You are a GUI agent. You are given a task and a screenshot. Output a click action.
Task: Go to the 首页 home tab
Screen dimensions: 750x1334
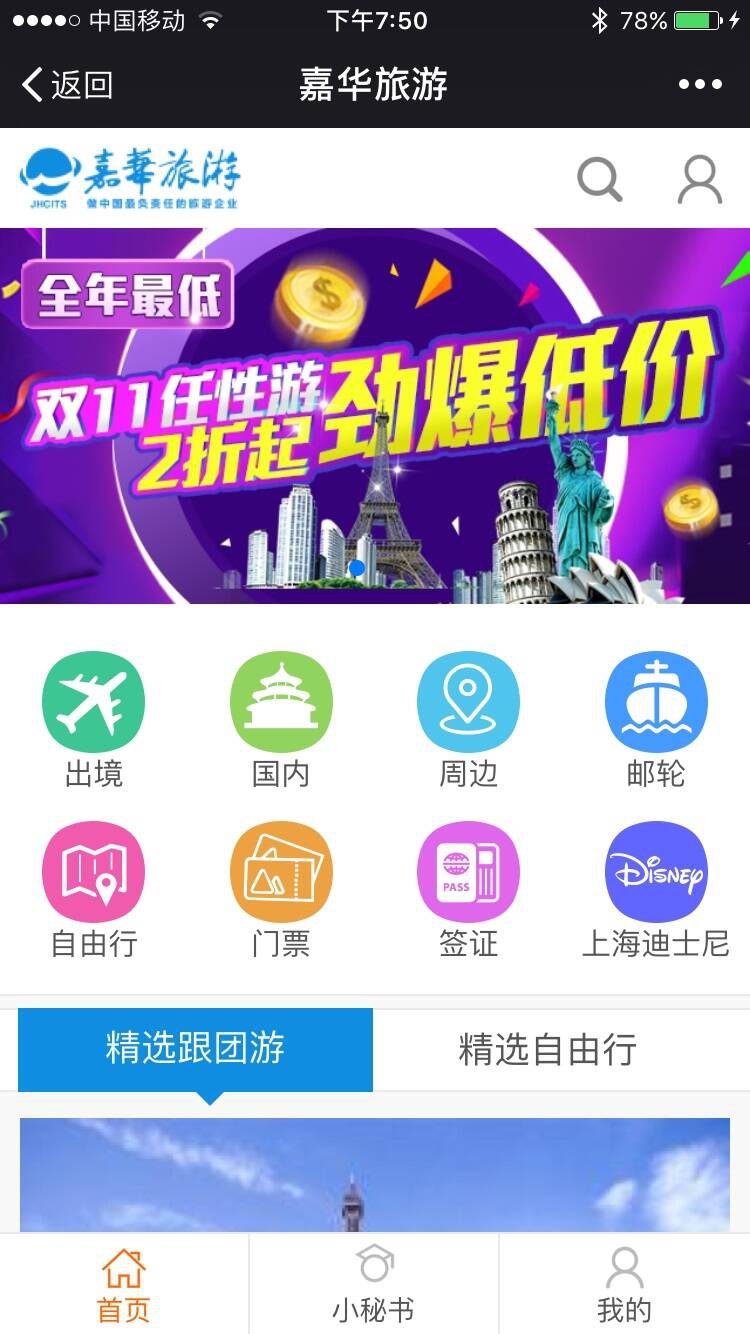[x=124, y=1284]
